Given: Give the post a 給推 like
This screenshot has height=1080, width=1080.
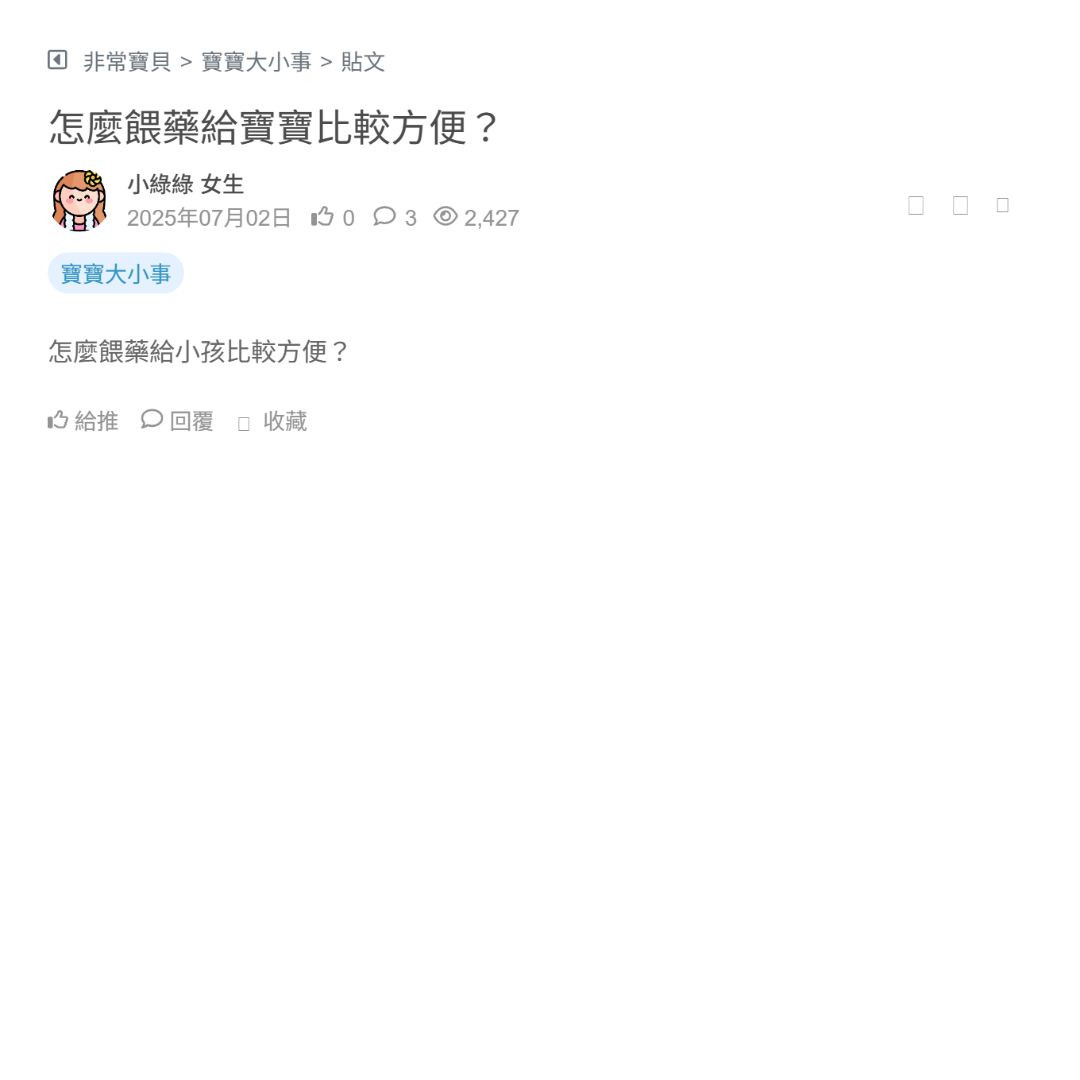Looking at the screenshot, I should pyautogui.click(x=83, y=421).
